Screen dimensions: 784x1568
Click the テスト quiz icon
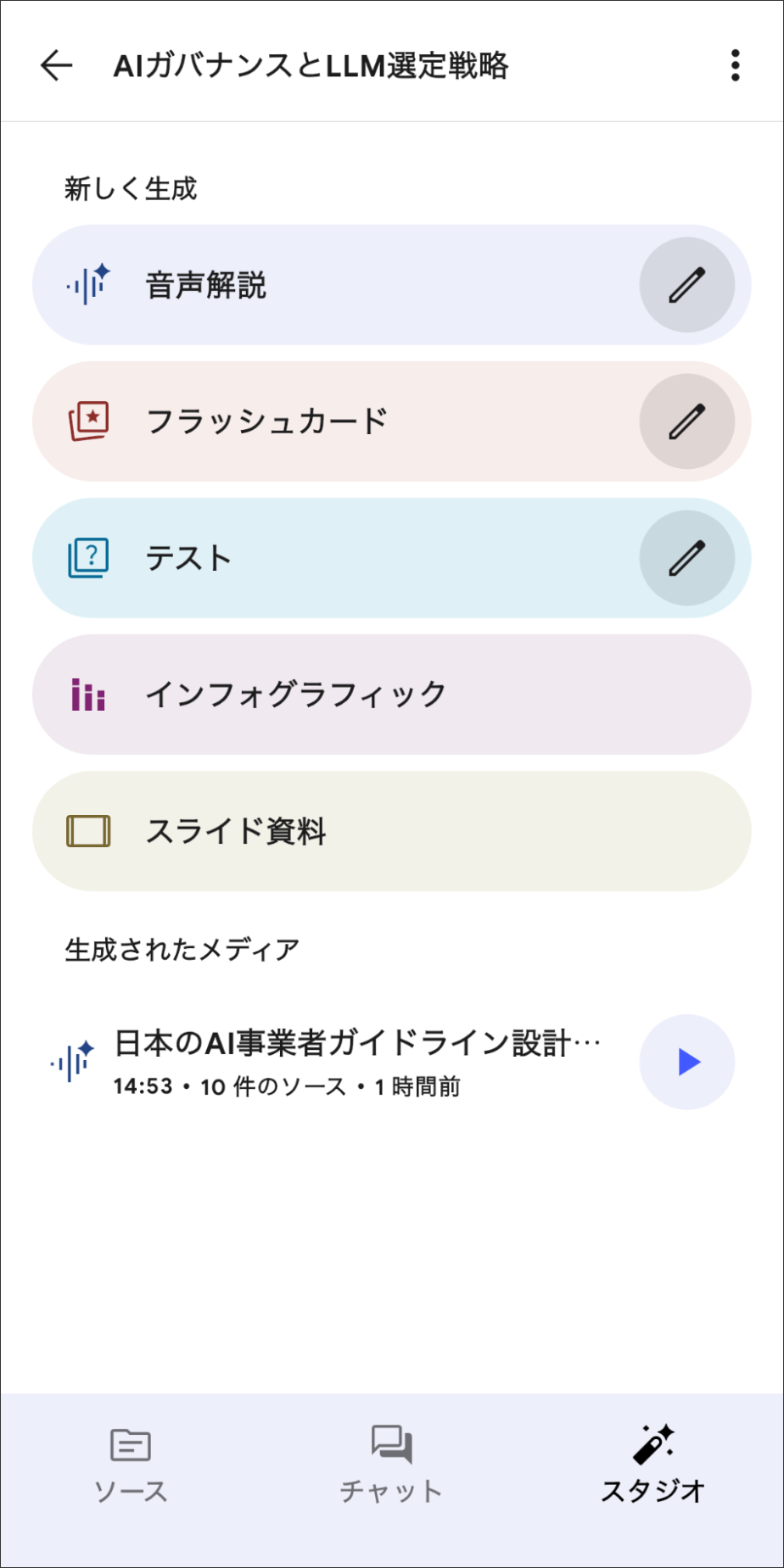click(87, 557)
